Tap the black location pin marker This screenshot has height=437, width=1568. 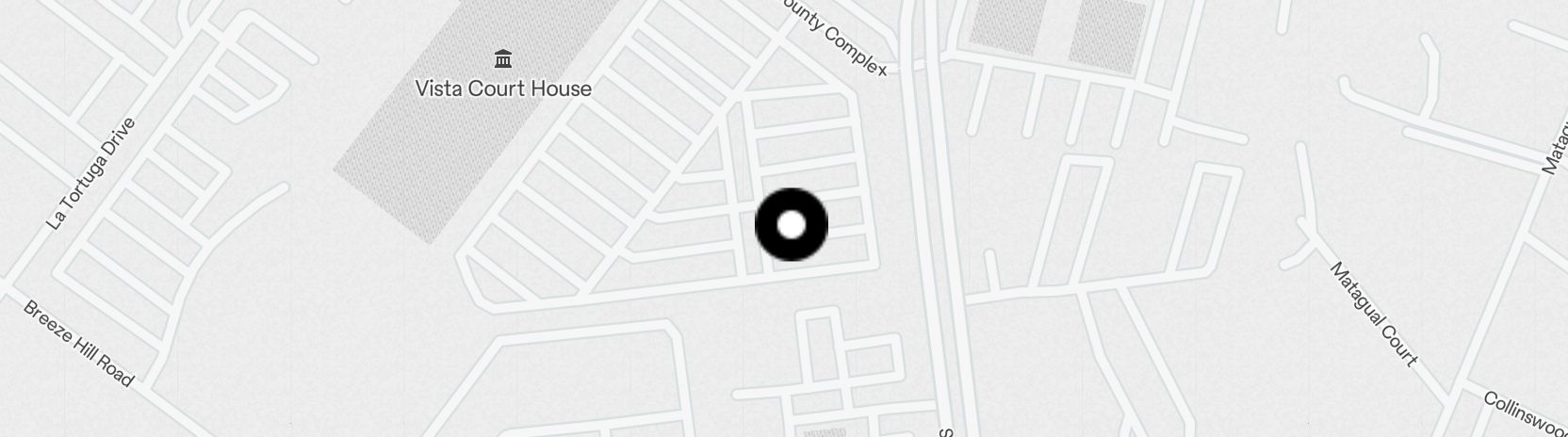[x=792, y=224]
